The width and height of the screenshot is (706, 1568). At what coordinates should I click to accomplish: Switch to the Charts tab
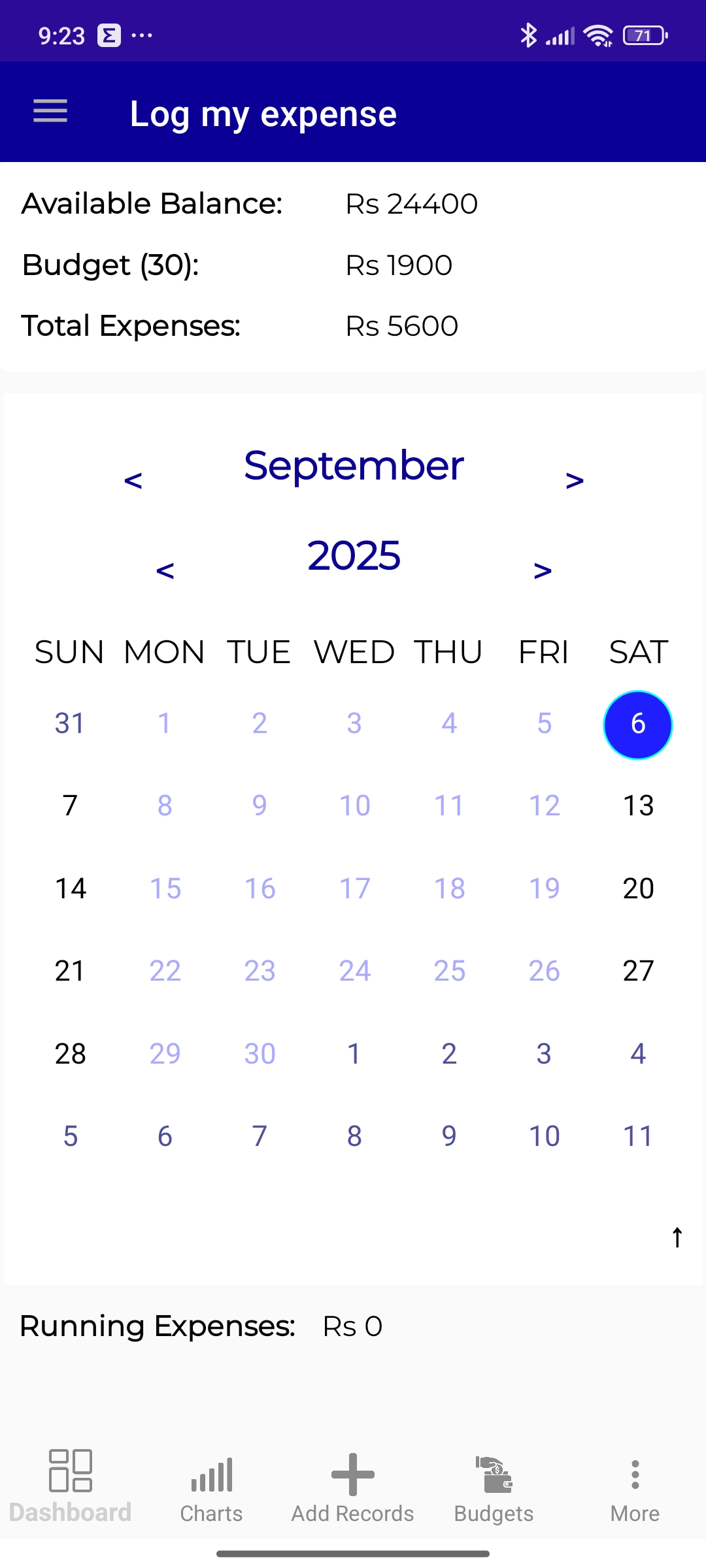click(211, 1486)
